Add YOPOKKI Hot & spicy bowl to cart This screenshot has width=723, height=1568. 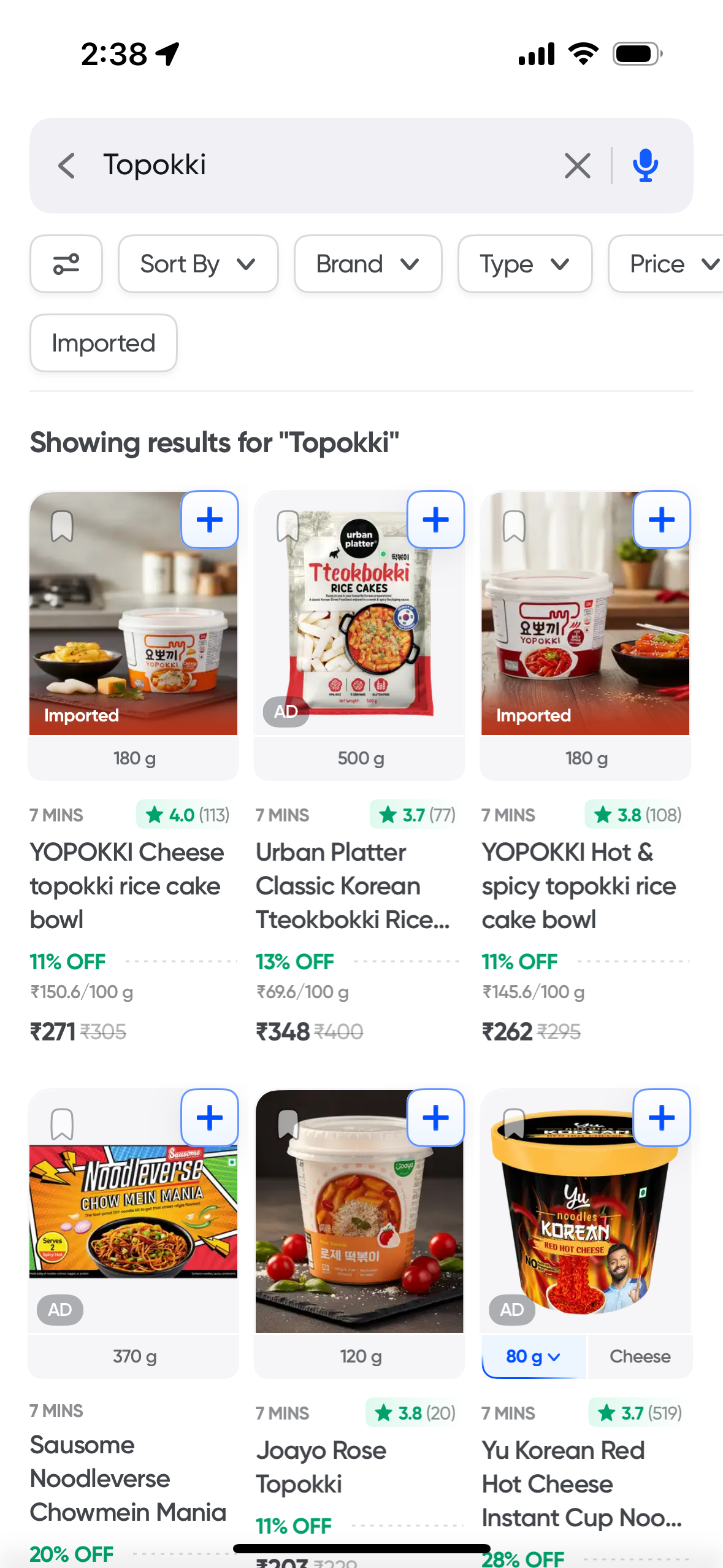[x=661, y=520]
